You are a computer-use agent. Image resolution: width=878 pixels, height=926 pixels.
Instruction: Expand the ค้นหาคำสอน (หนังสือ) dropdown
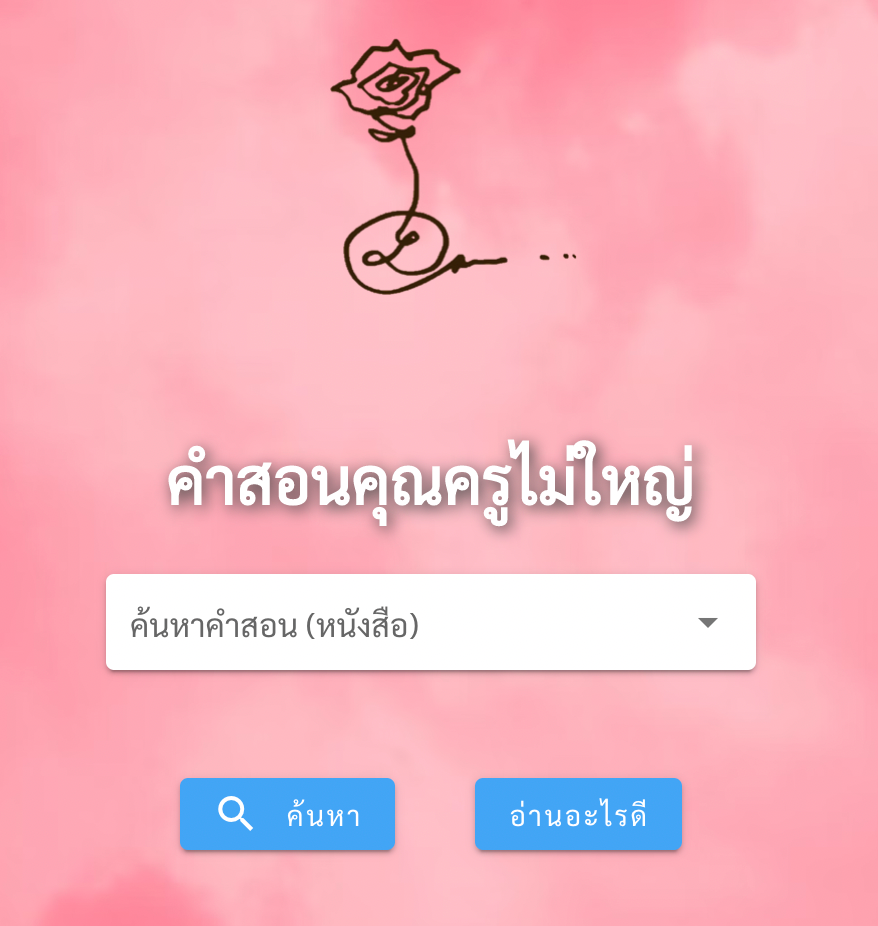430,623
